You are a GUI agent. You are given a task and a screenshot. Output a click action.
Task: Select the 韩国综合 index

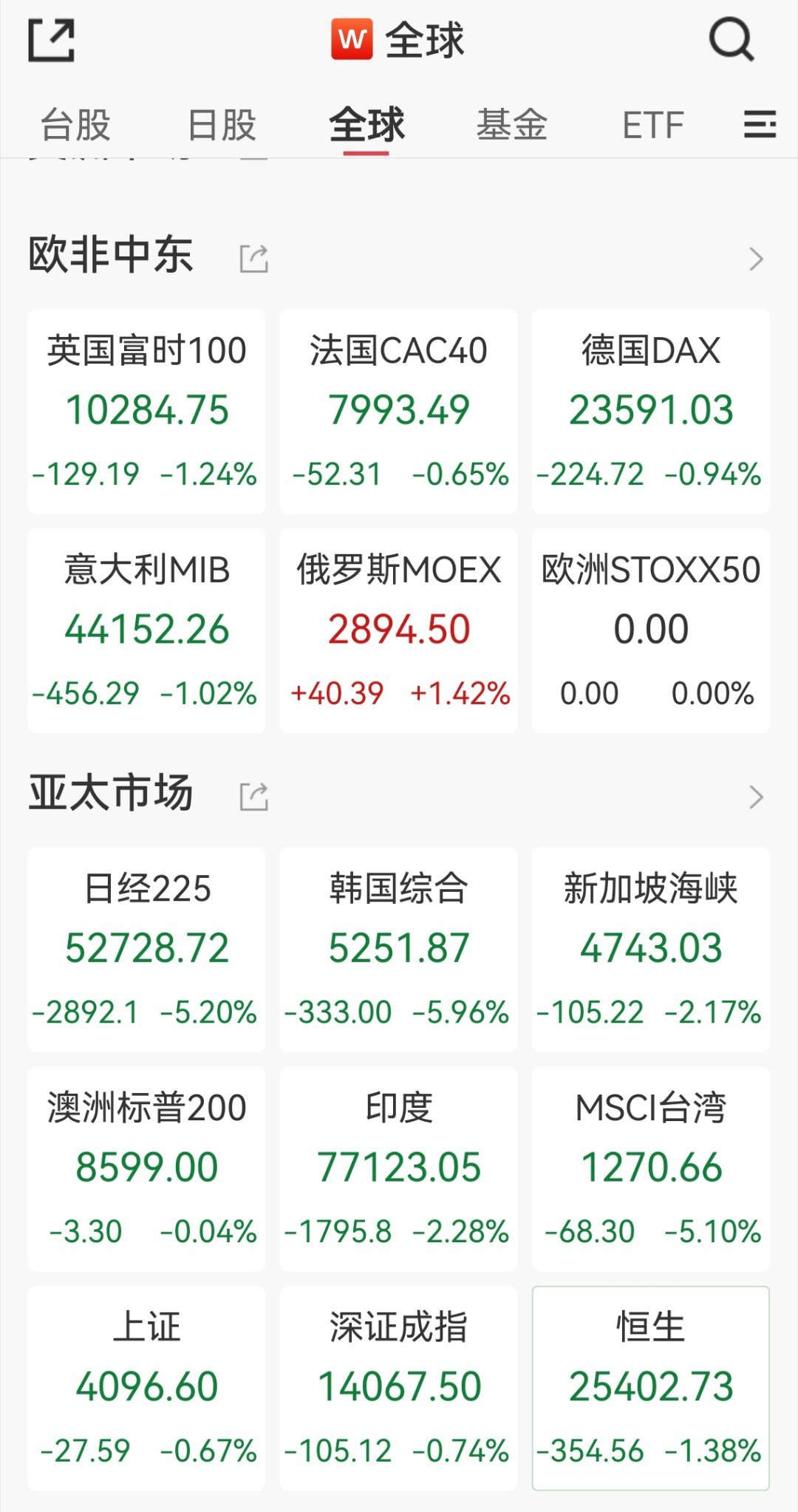(x=398, y=948)
